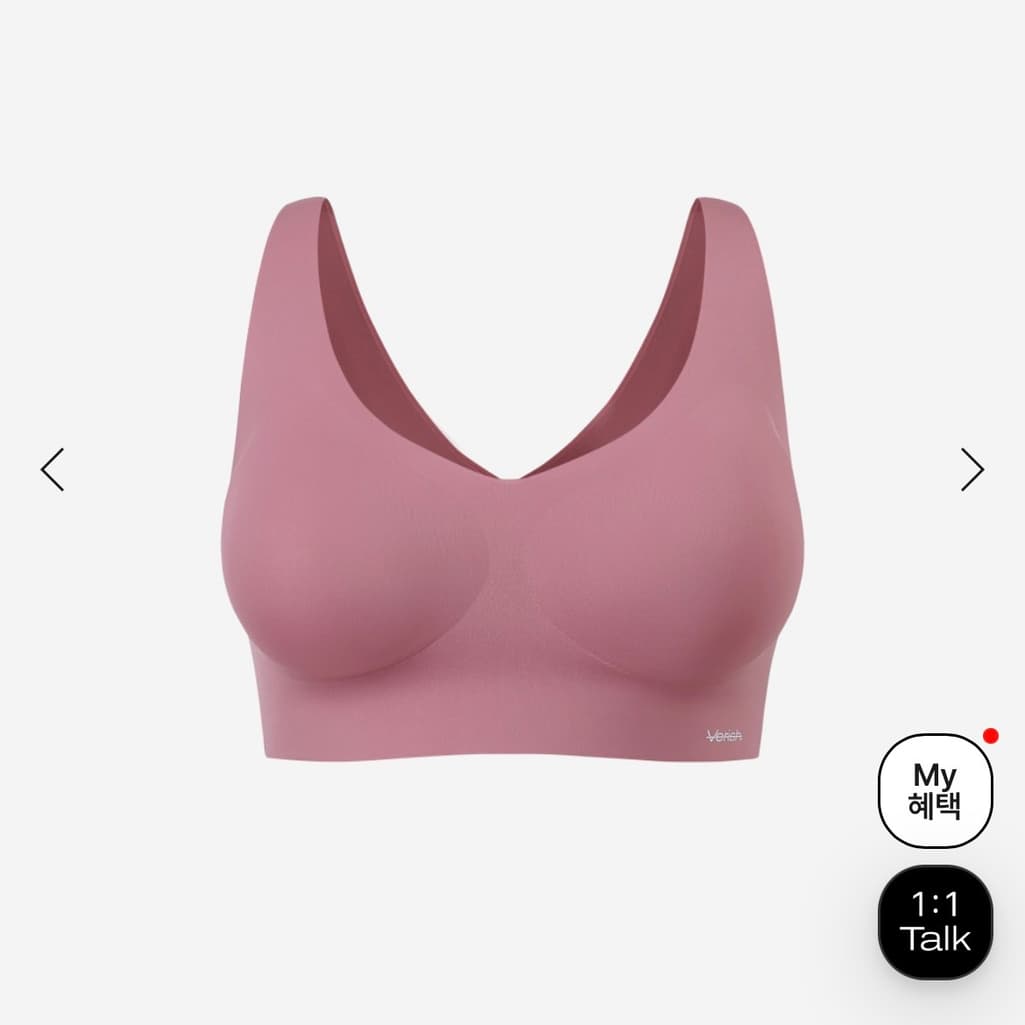Show the next product image
The image size is (1025, 1025).
point(972,469)
